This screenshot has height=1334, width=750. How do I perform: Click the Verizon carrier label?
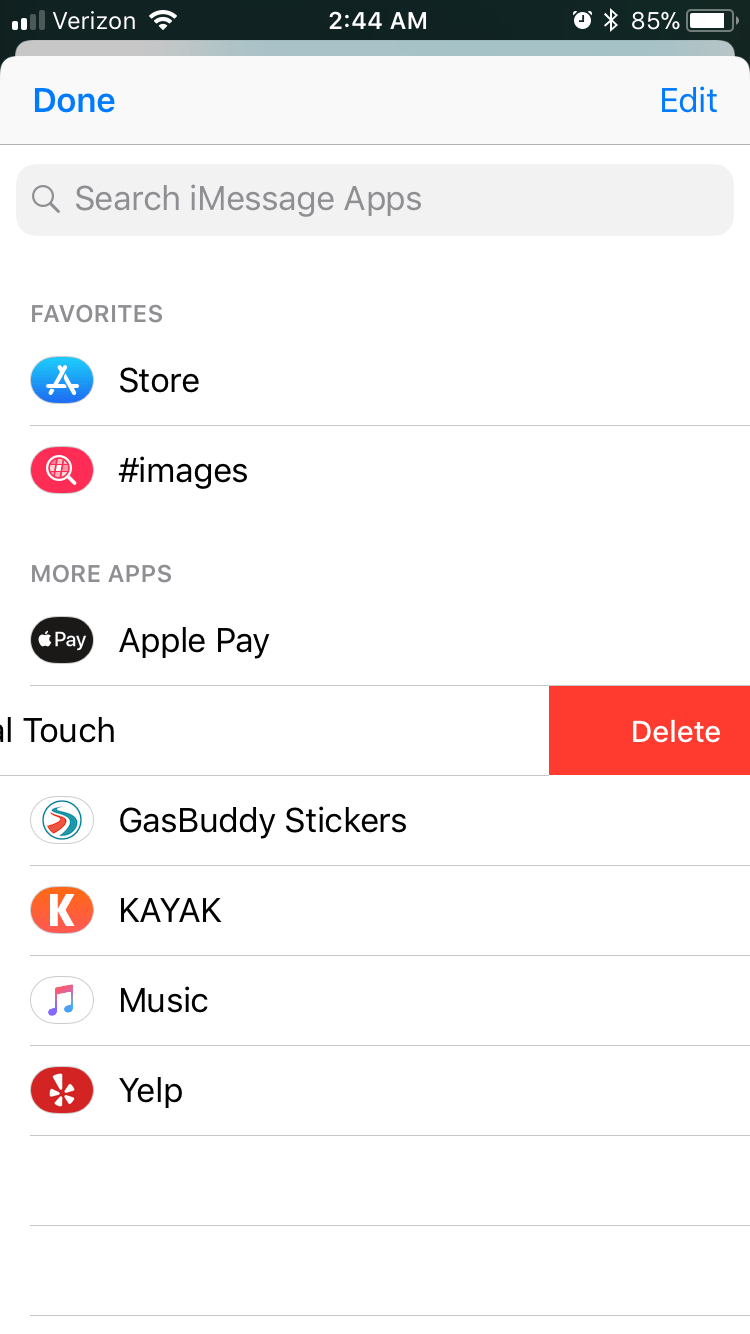pos(95,19)
